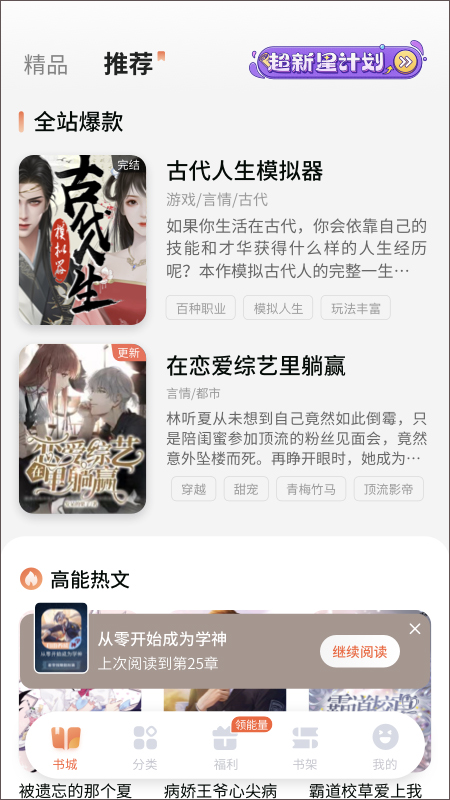Tap the 百种职业 tag
The width and height of the screenshot is (450, 800).
point(201,308)
